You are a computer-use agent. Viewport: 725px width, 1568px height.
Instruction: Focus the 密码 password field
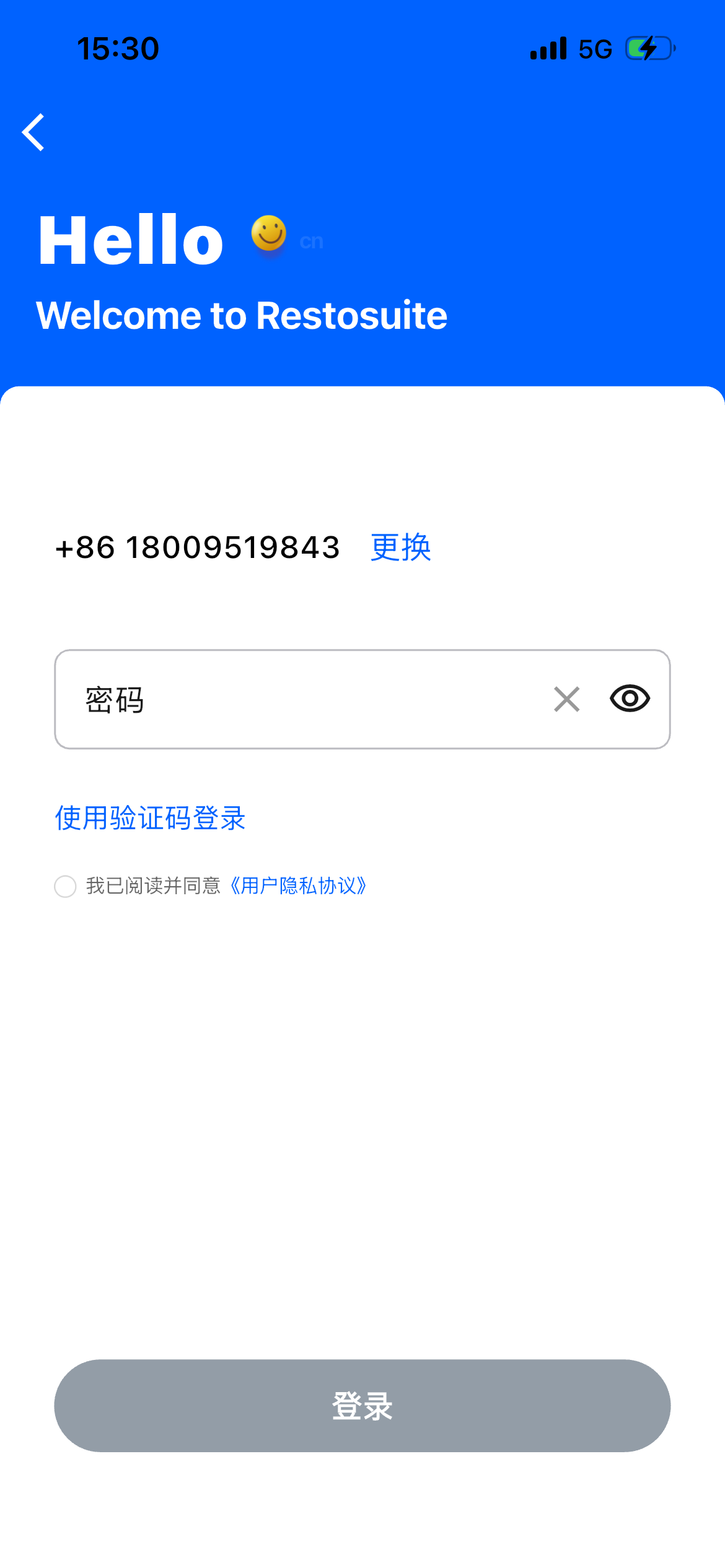(x=297, y=700)
